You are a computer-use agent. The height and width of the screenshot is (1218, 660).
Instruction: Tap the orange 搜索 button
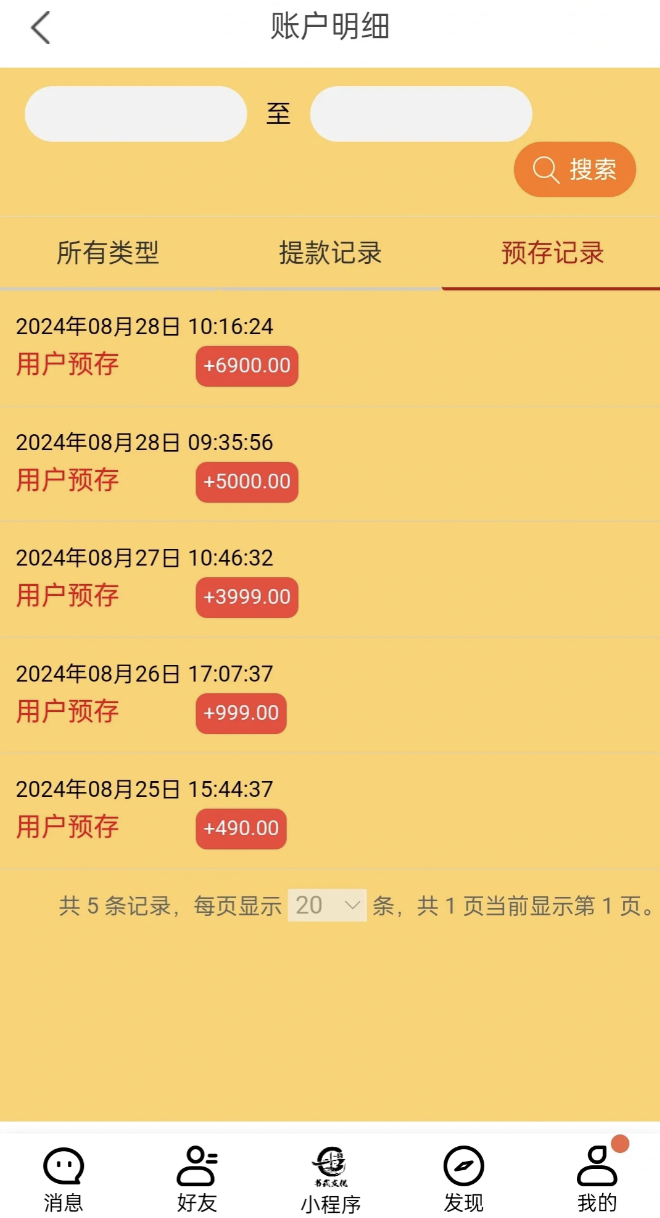point(575,170)
